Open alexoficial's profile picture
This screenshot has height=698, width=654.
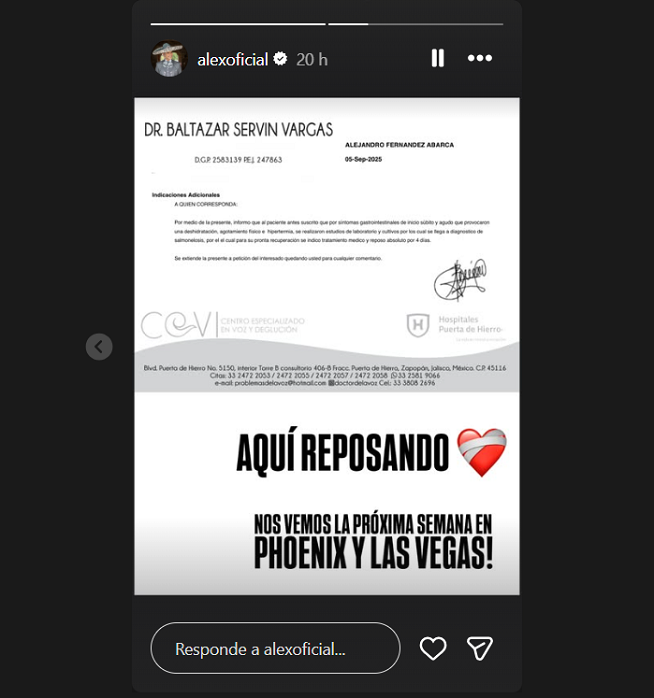point(169,59)
